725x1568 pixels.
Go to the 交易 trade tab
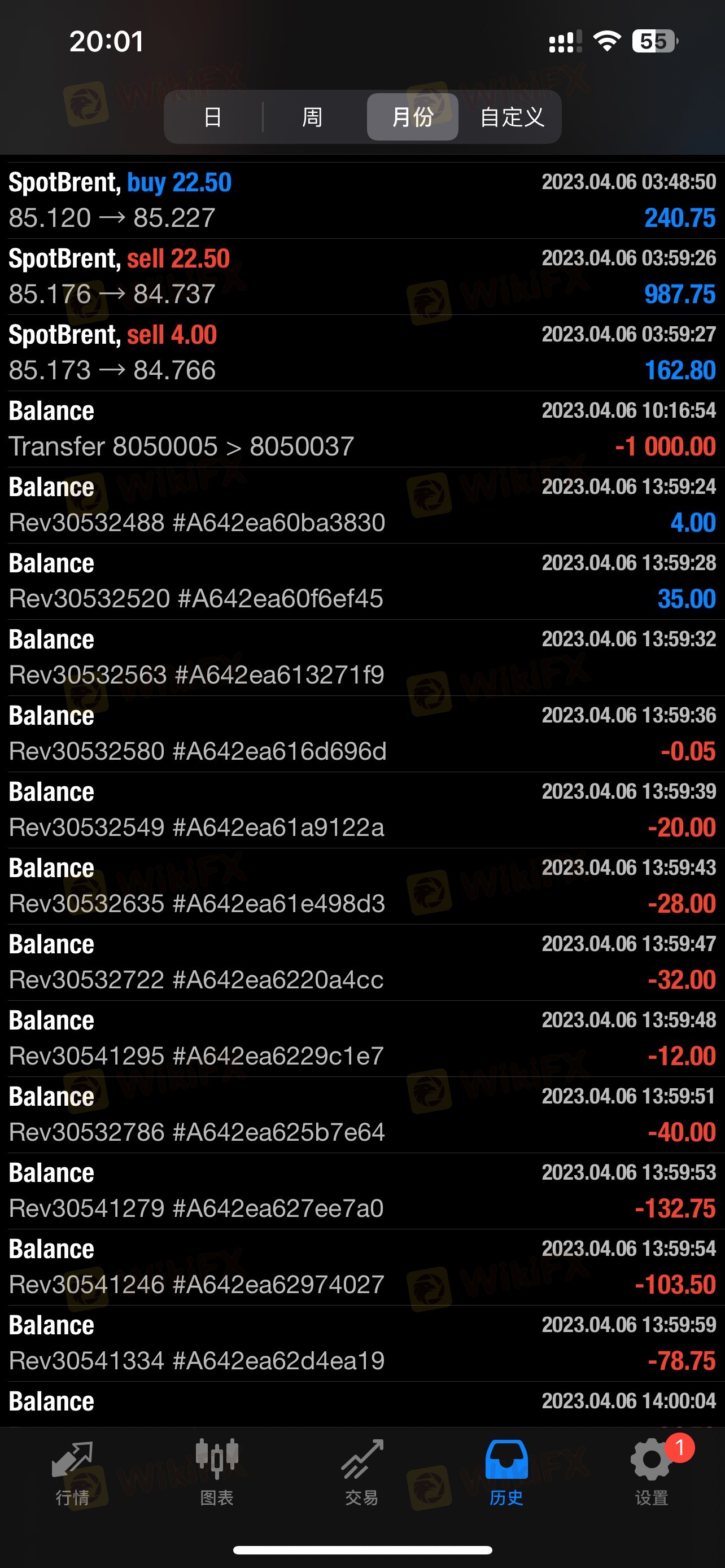click(x=361, y=1472)
